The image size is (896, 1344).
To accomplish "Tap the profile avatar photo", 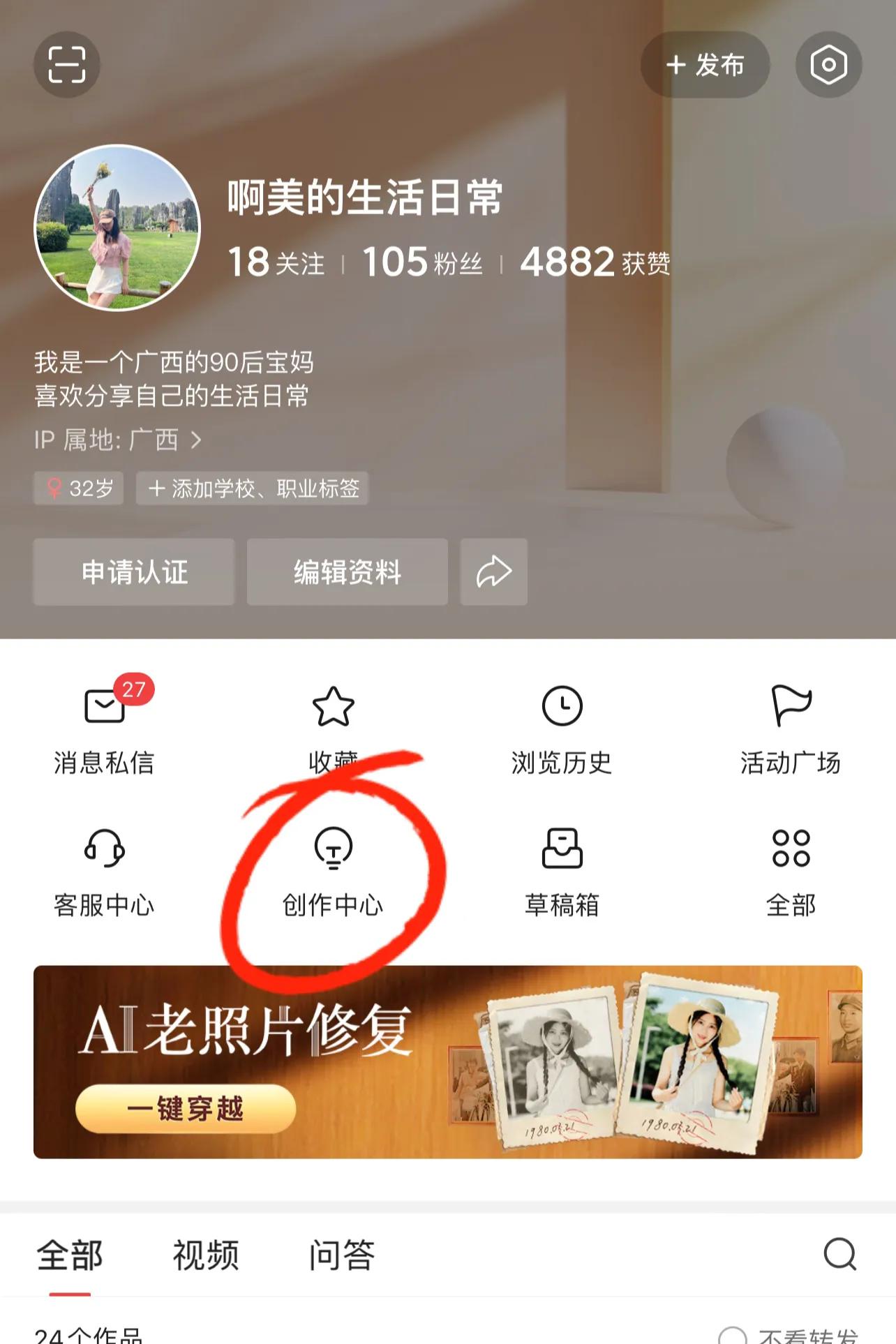I will tap(117, 228).
